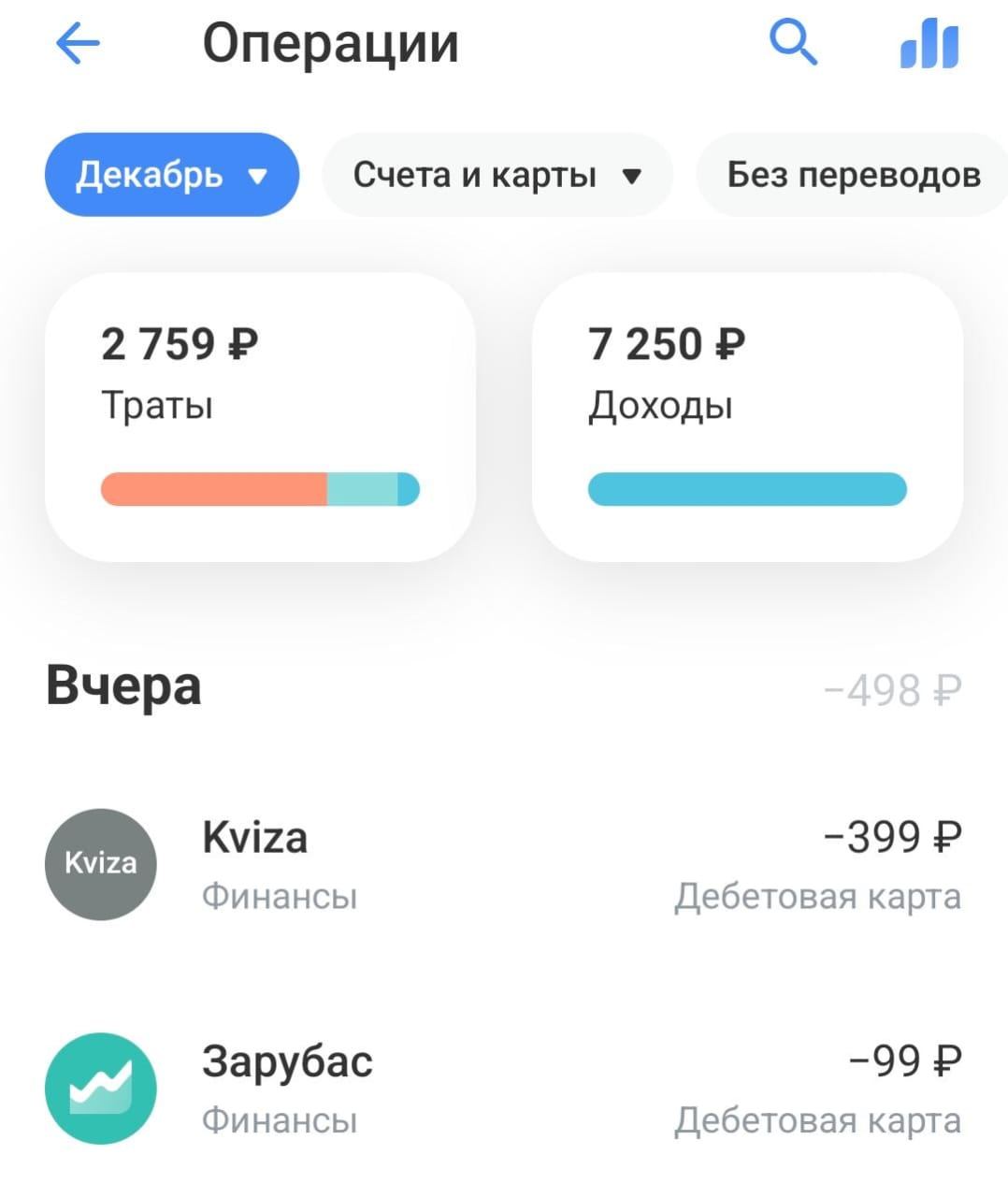Open the Траты spending card
The image size is (1008, 1197).
coord(260,417)
